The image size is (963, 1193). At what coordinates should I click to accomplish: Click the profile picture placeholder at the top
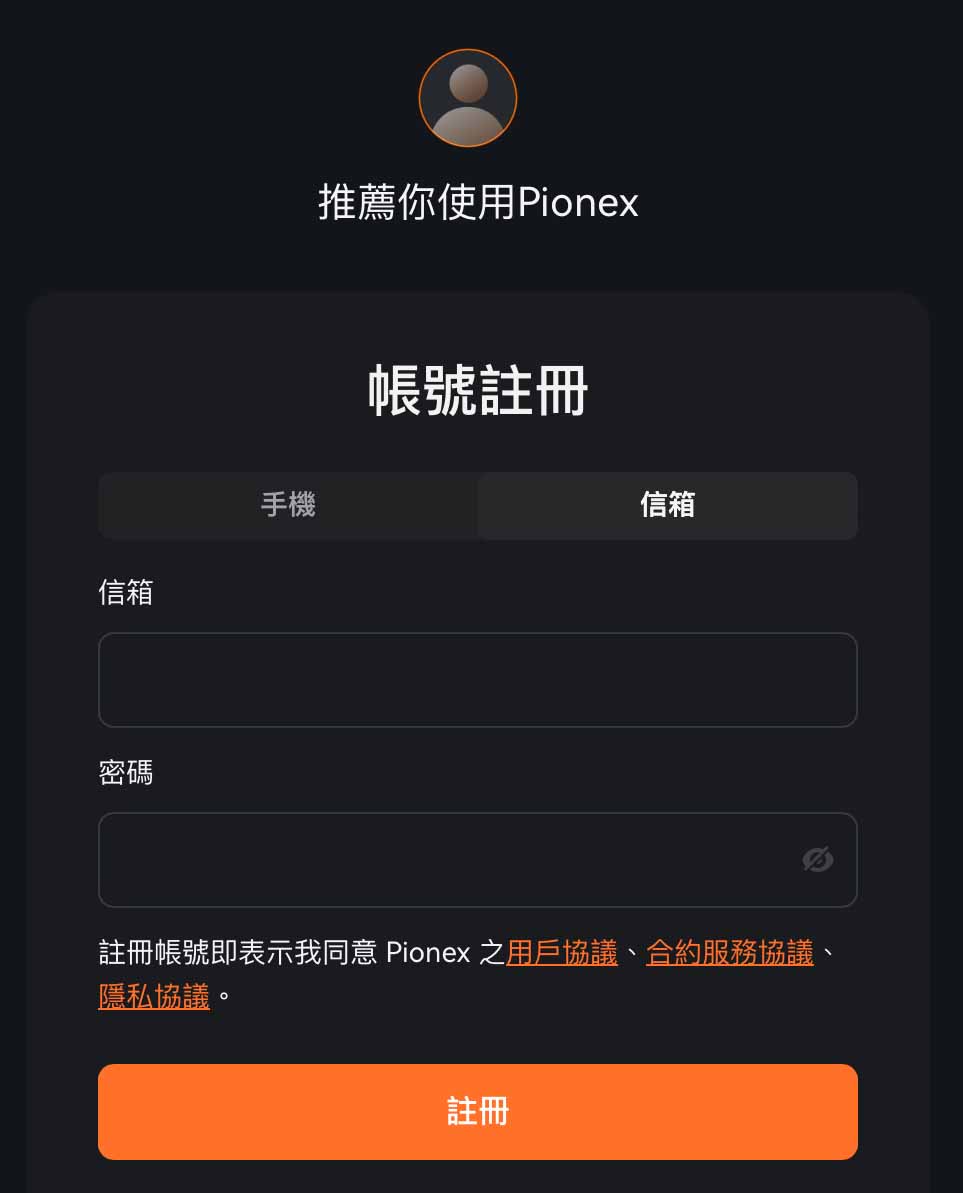pos(467,97)
